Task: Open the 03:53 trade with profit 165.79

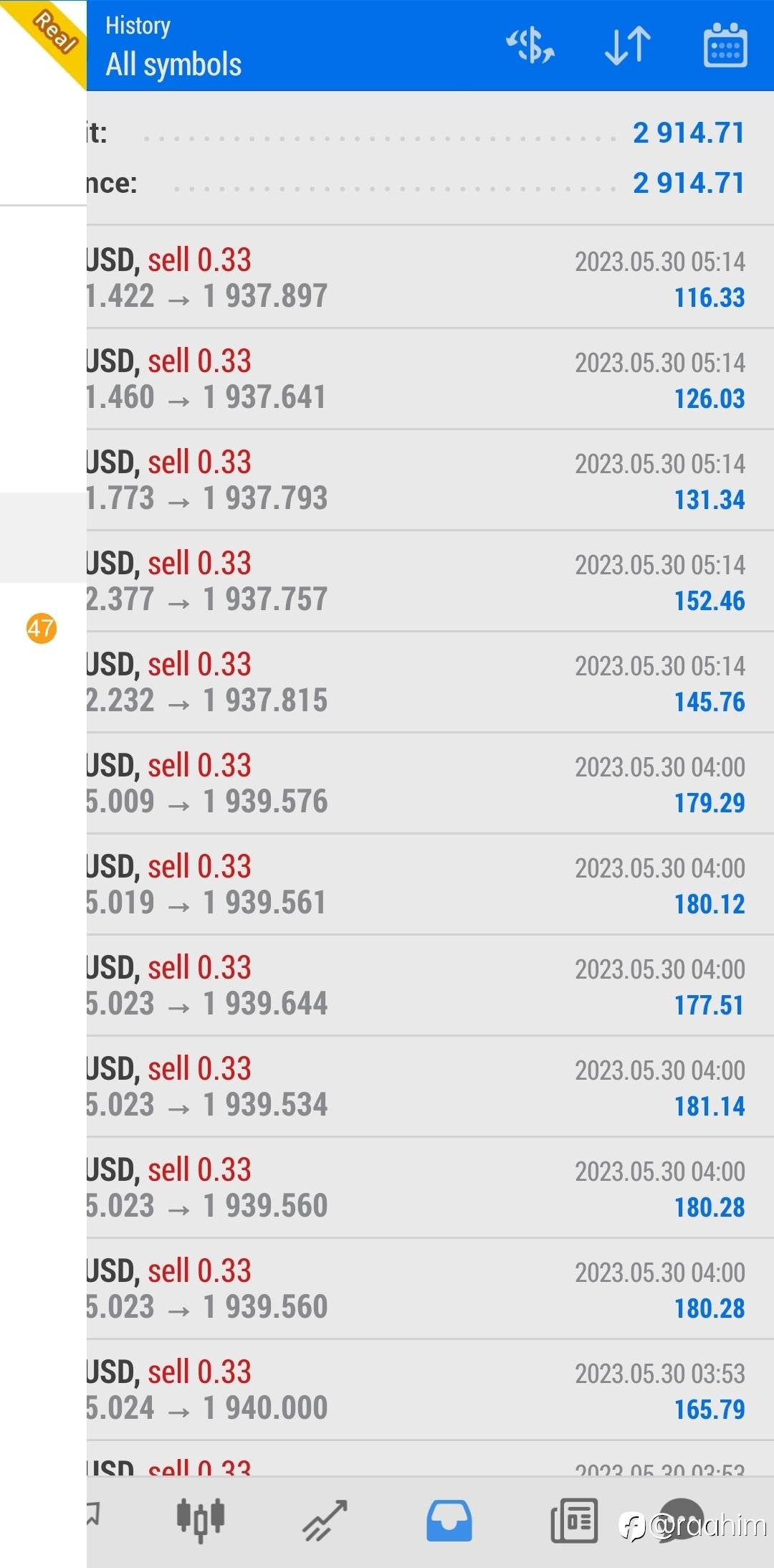Action: [x=430, y=1390]
